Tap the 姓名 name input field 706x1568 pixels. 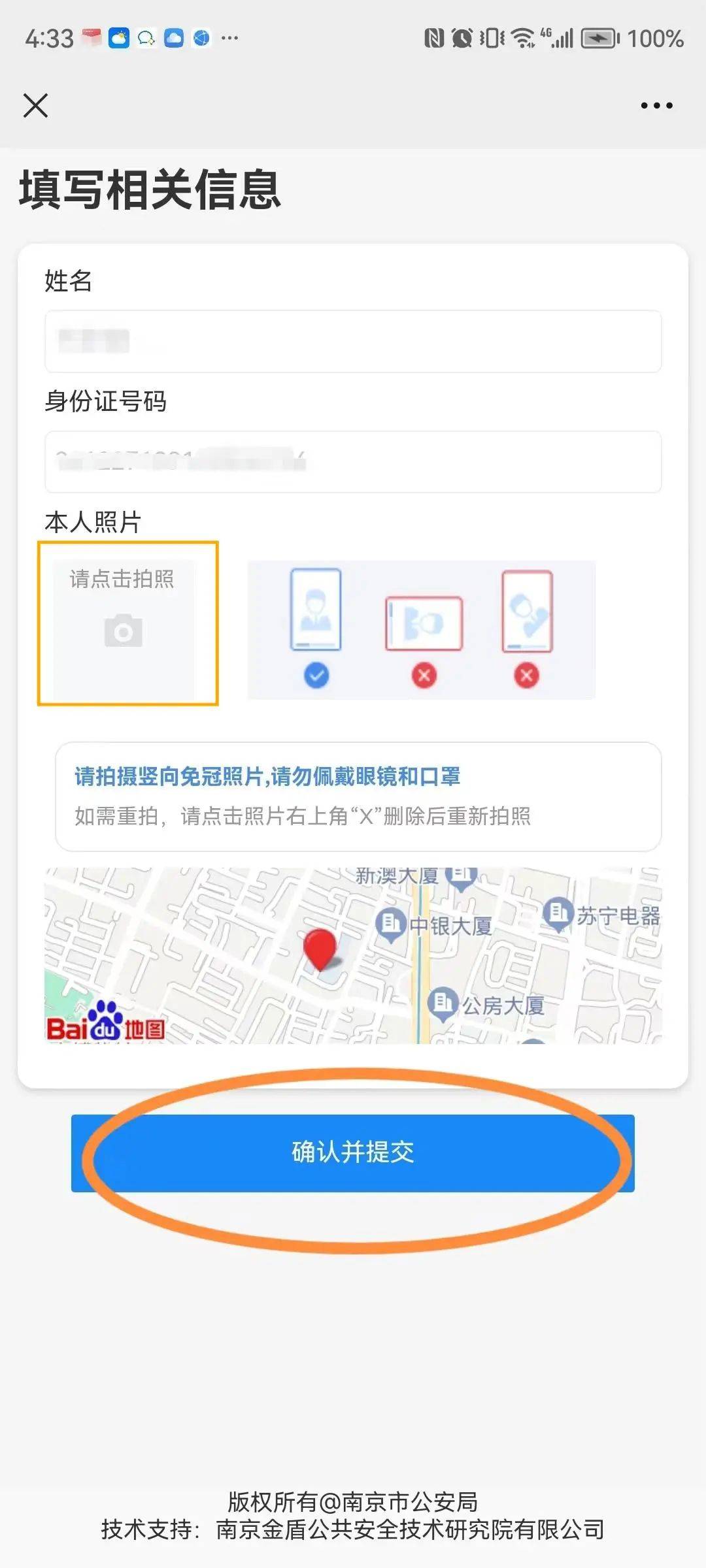point(353,342)
